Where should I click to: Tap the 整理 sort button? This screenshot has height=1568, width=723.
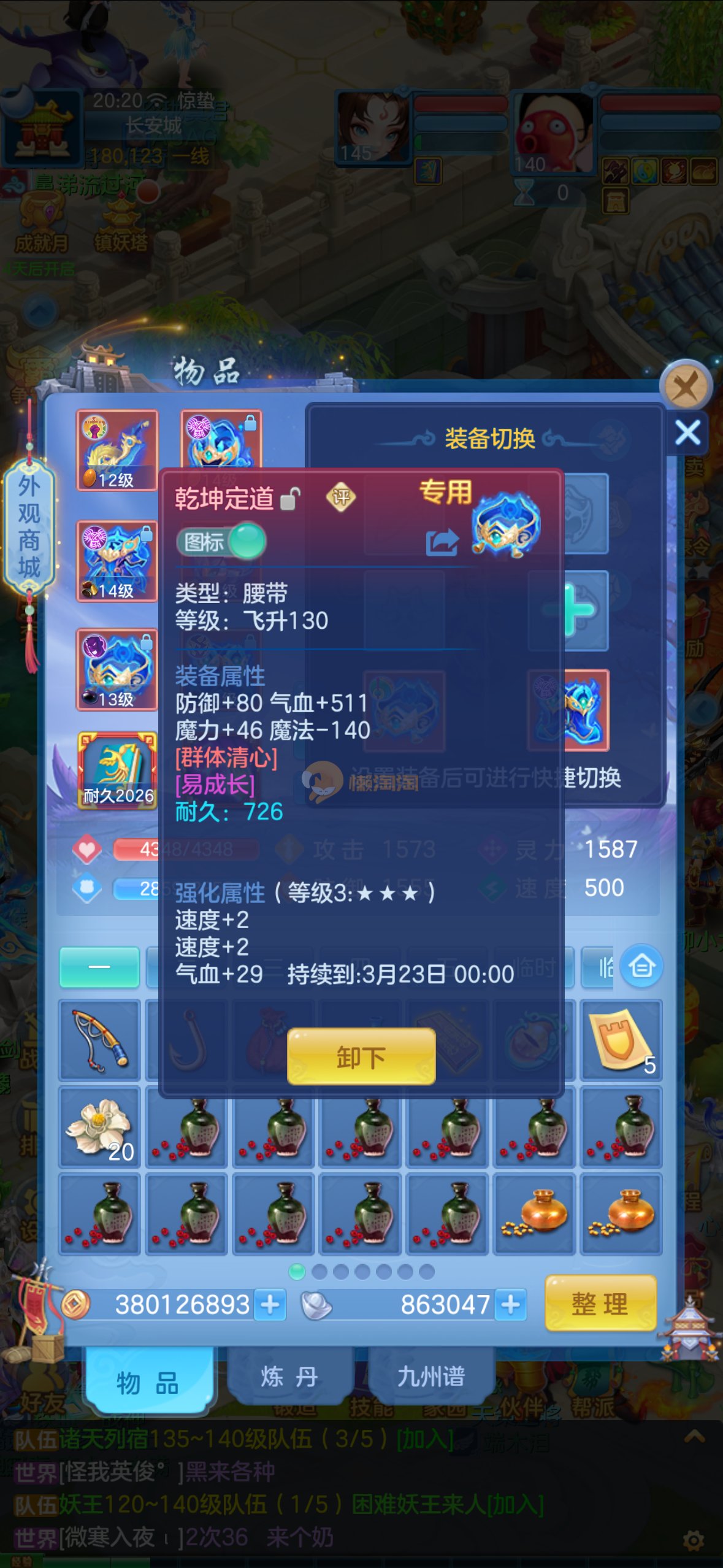[599, 1304]
